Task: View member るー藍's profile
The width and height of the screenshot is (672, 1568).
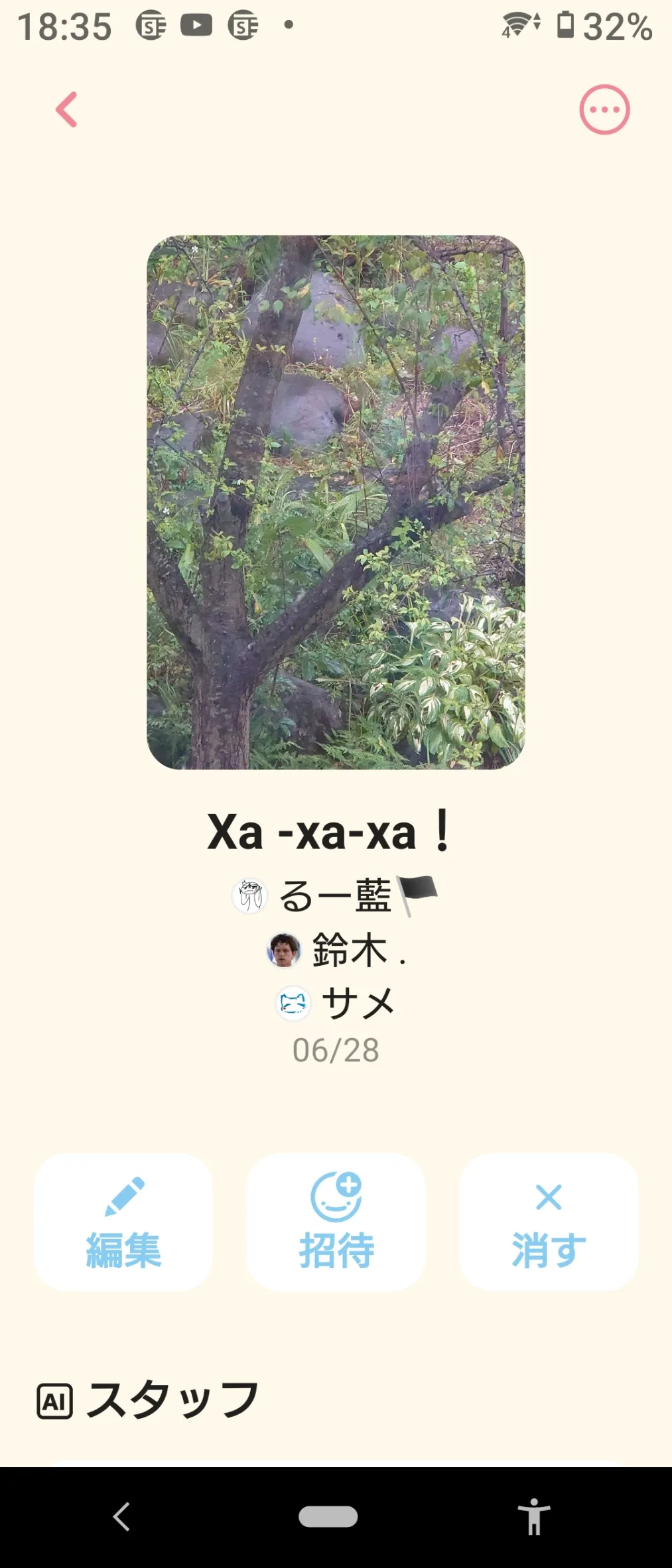Action: click(335, 895)
